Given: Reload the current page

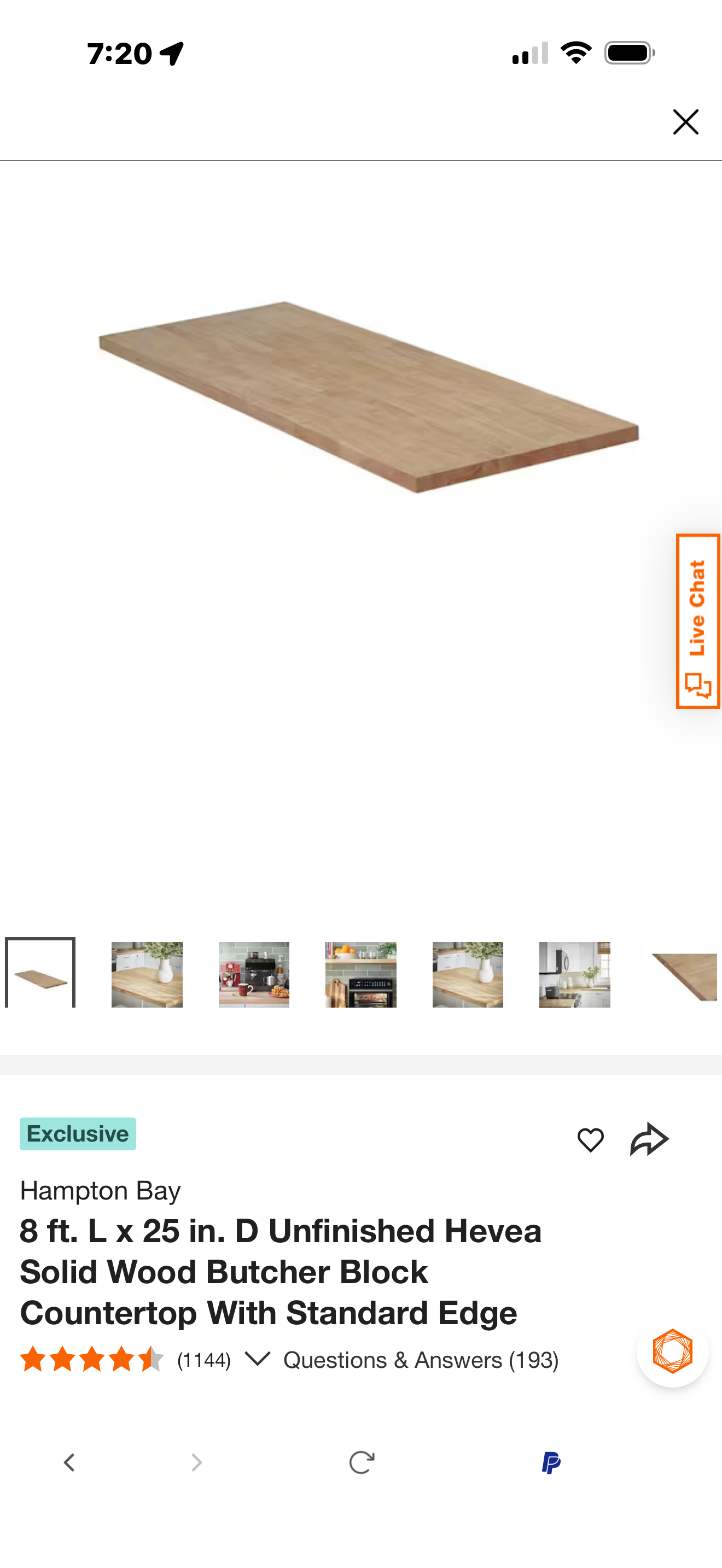Looking at the screenshot, I should click(x=361, y=1462).
